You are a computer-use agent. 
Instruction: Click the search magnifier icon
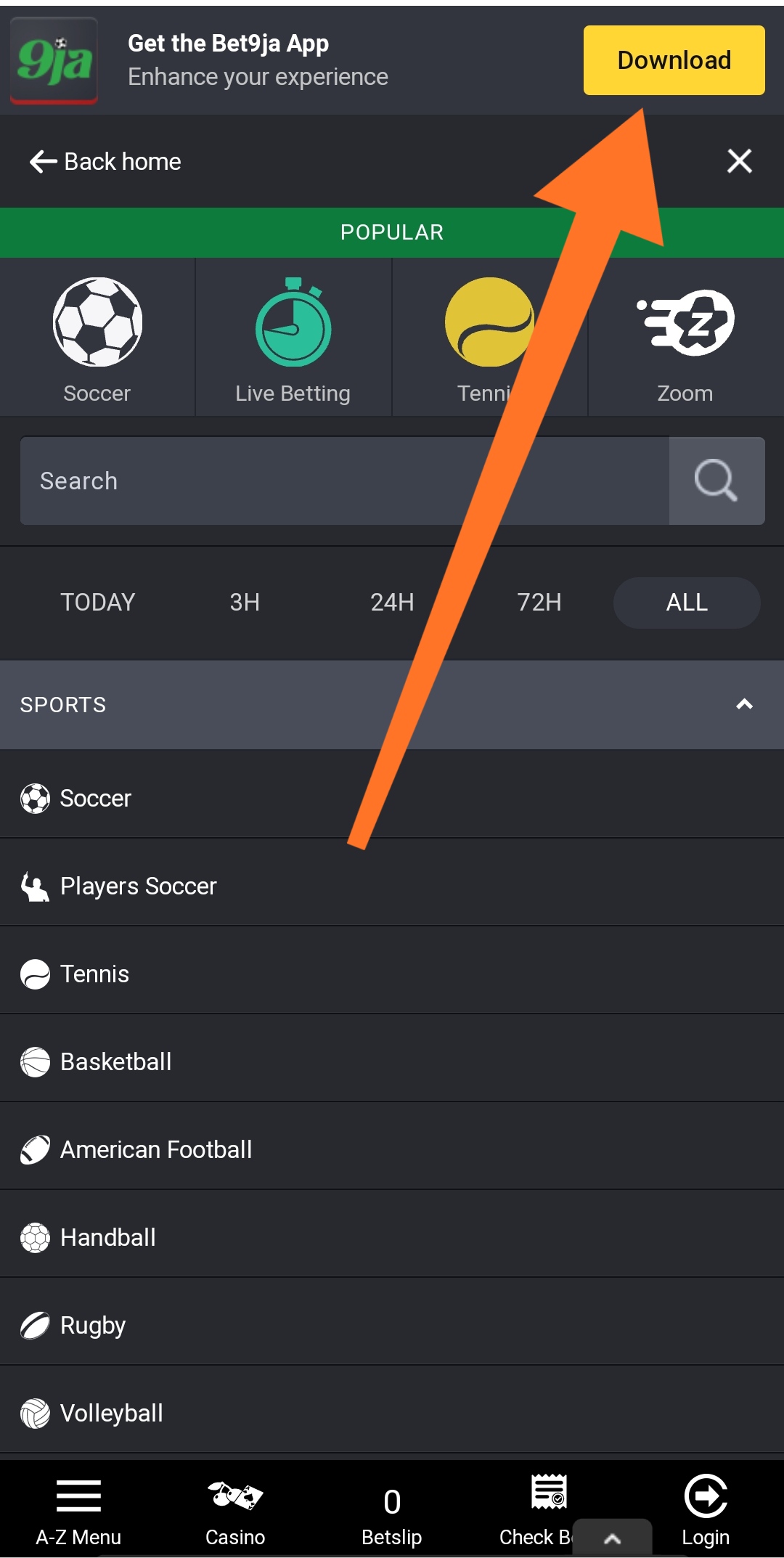(716, 481)
